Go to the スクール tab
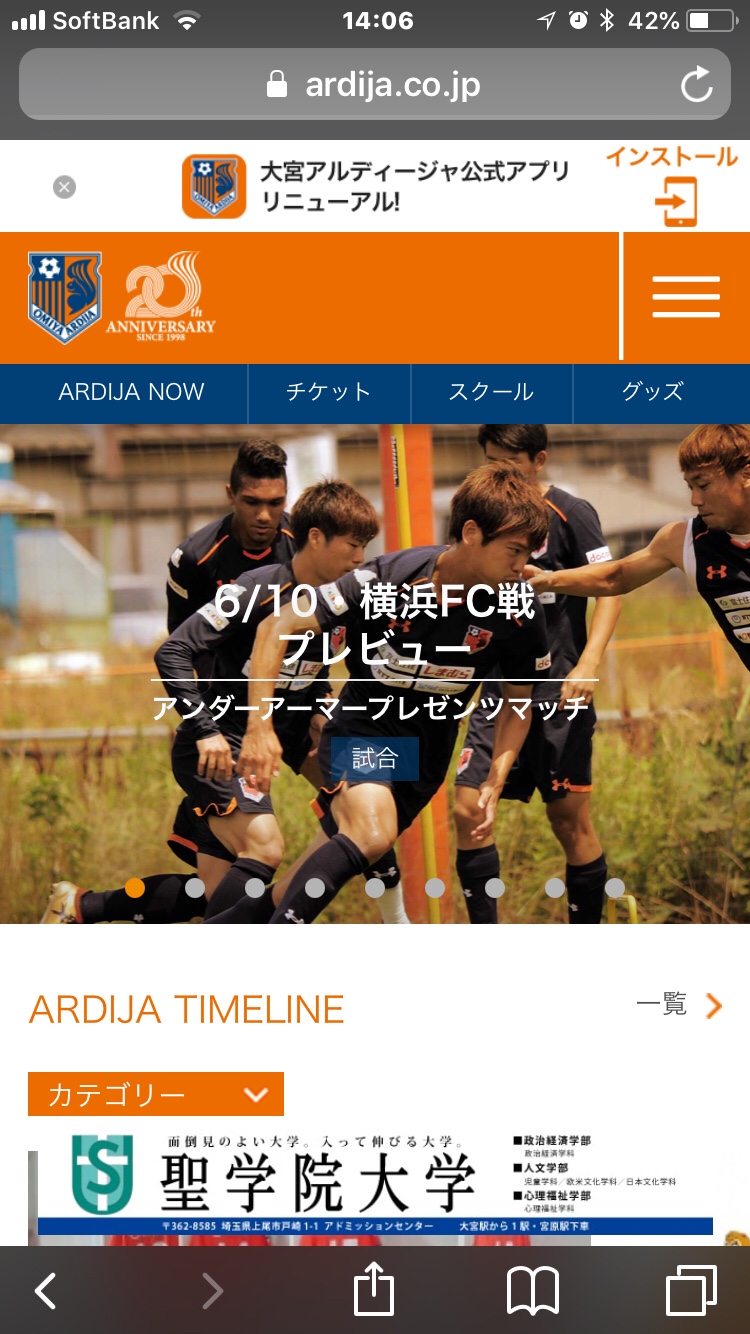The image size is (750, 1334). click(x=491, y=392)
